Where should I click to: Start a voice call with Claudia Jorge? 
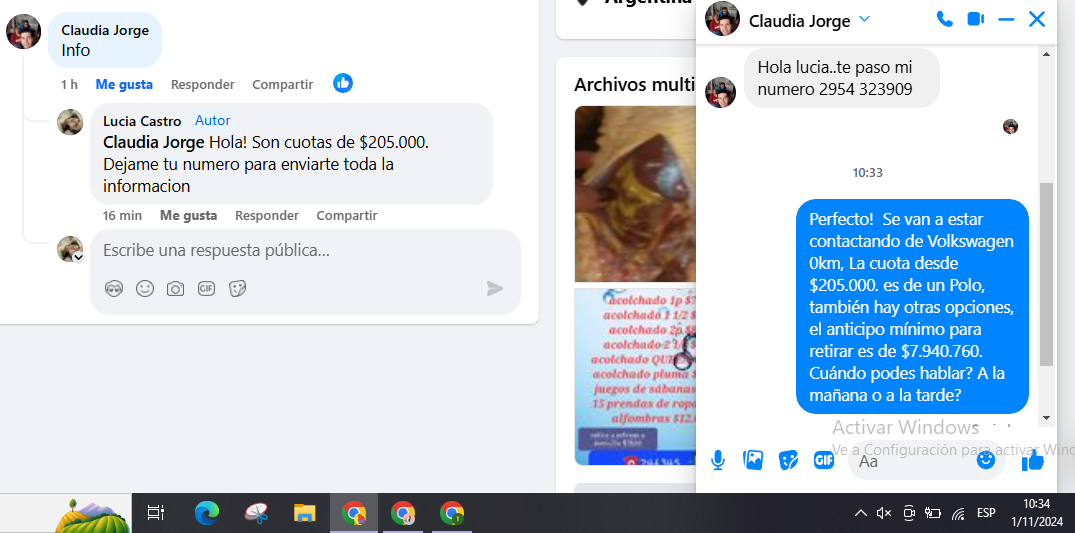coord(944,19)
